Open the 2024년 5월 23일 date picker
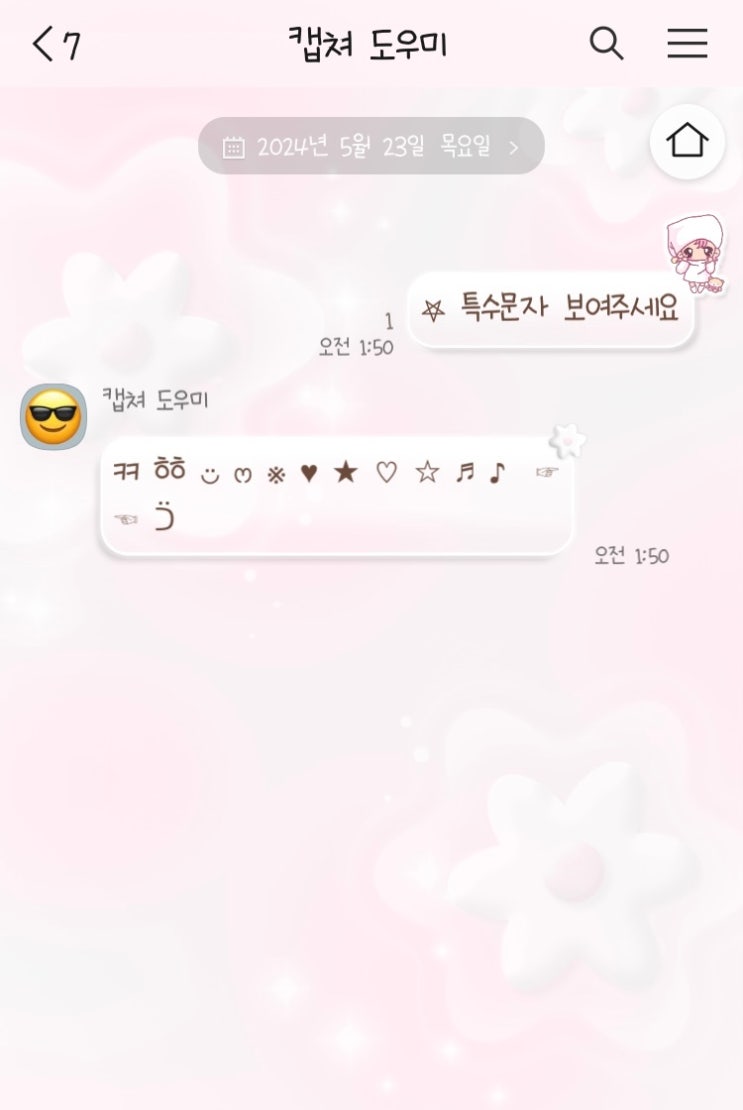This screenshot has width=743, height=1110. 371,147
